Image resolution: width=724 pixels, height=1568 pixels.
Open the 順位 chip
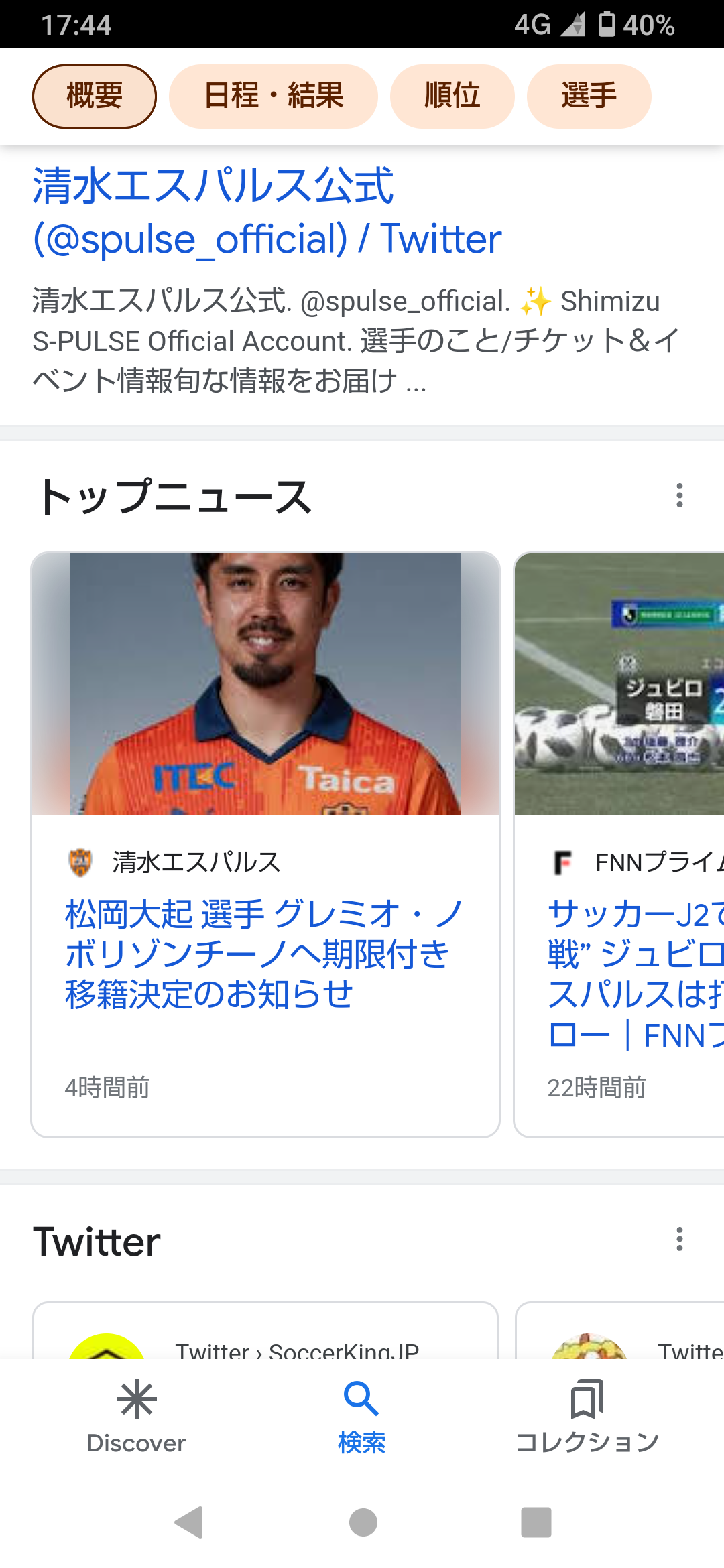click(x=452, y=96)
